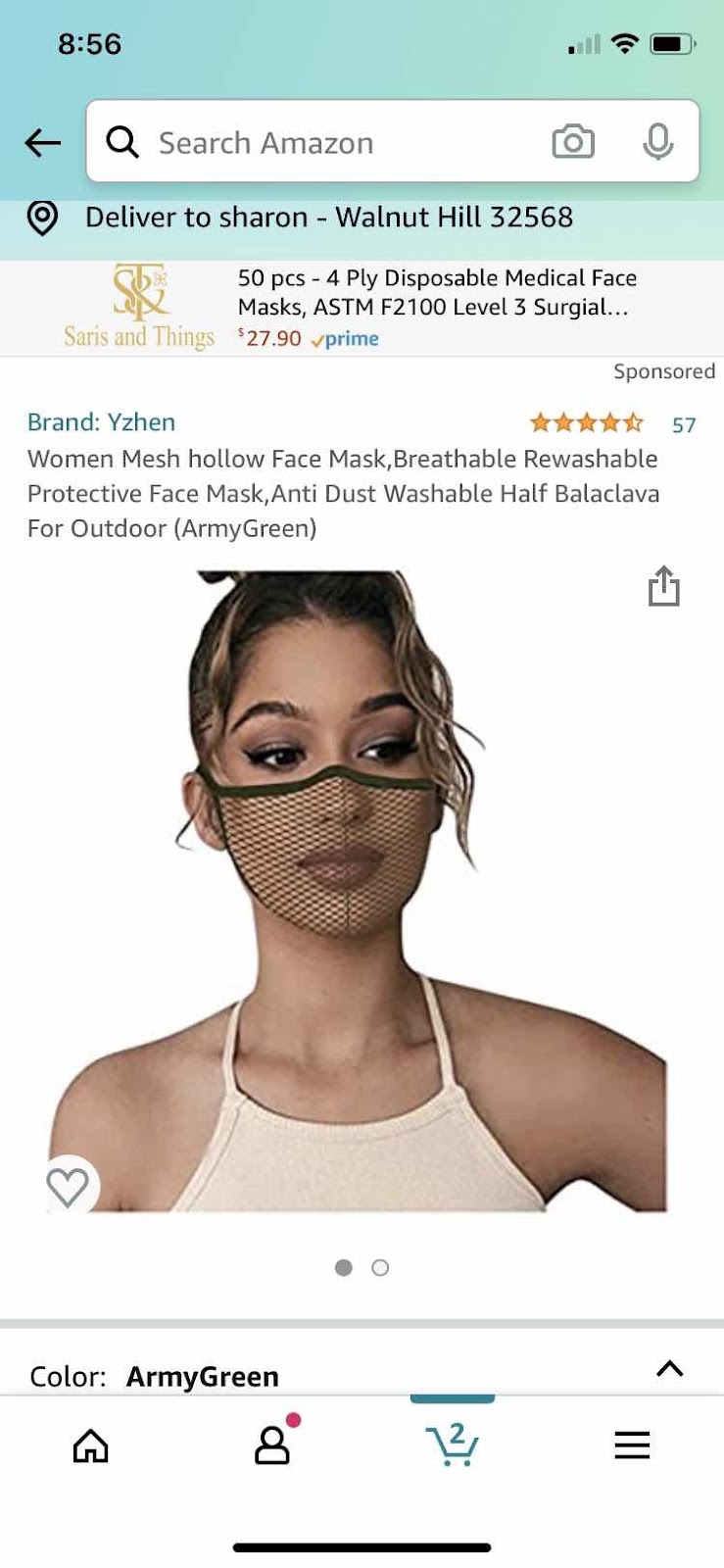Open the cart with 2 items
The width and height of the screenshot is (724, 1568).
(452, 1445)
